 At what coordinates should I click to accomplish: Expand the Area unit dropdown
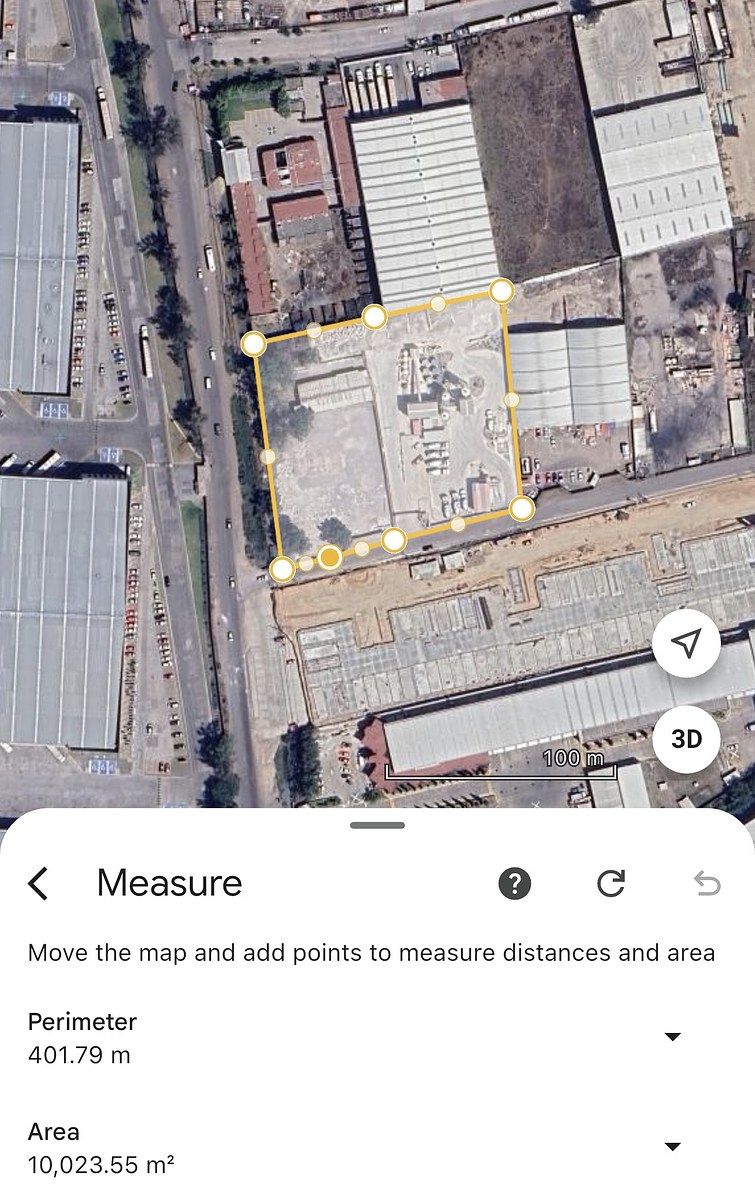672,1147
